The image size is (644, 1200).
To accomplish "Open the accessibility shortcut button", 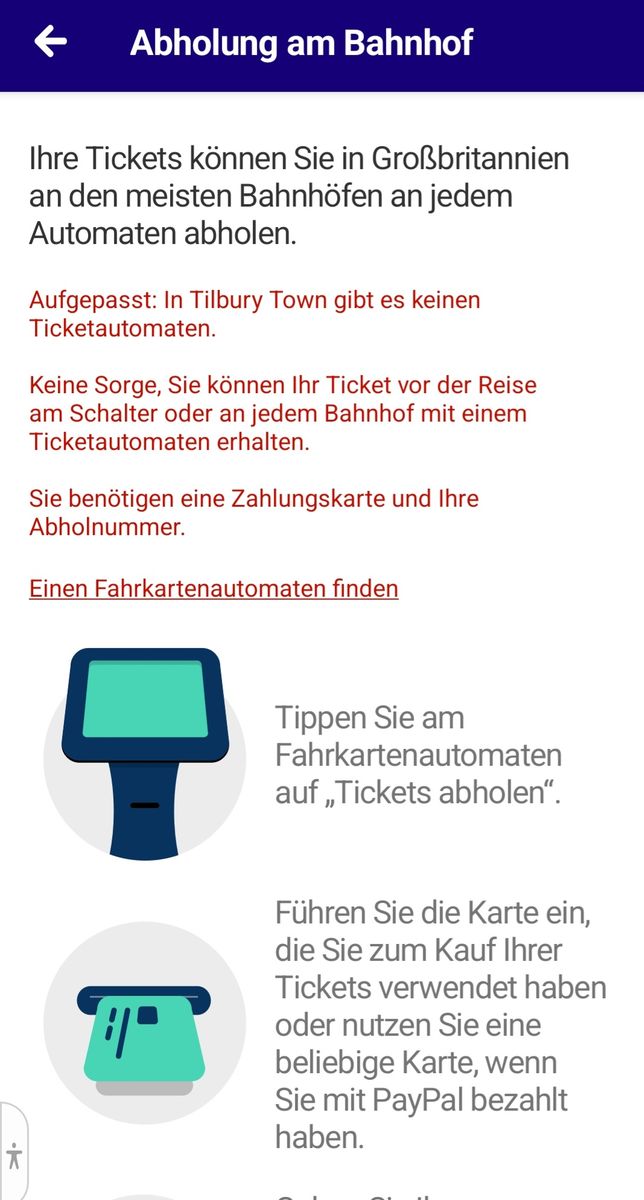I will tap(14, 1155).
